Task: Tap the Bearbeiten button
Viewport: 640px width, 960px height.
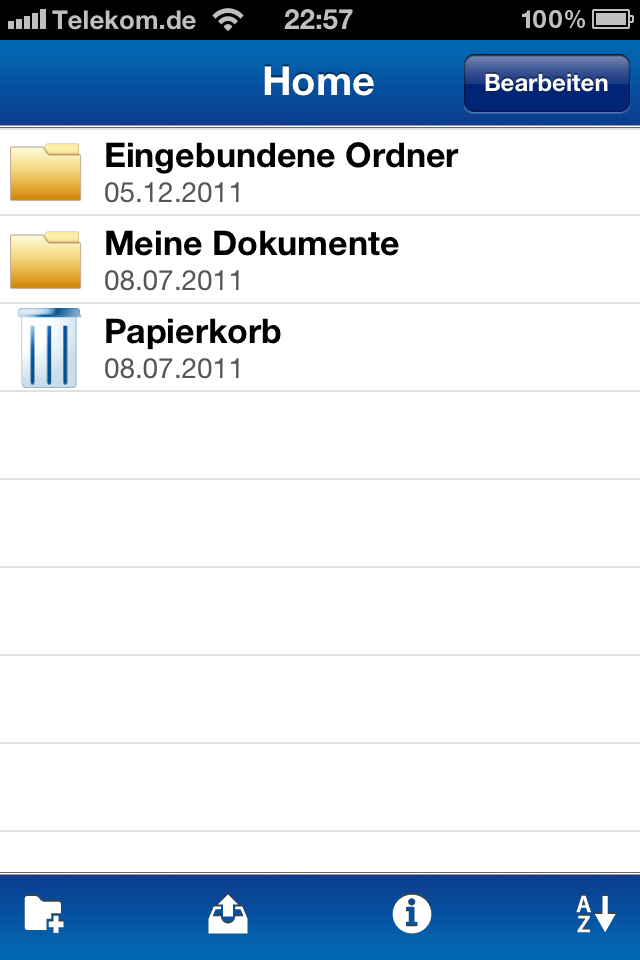Action: pos(546,83)
